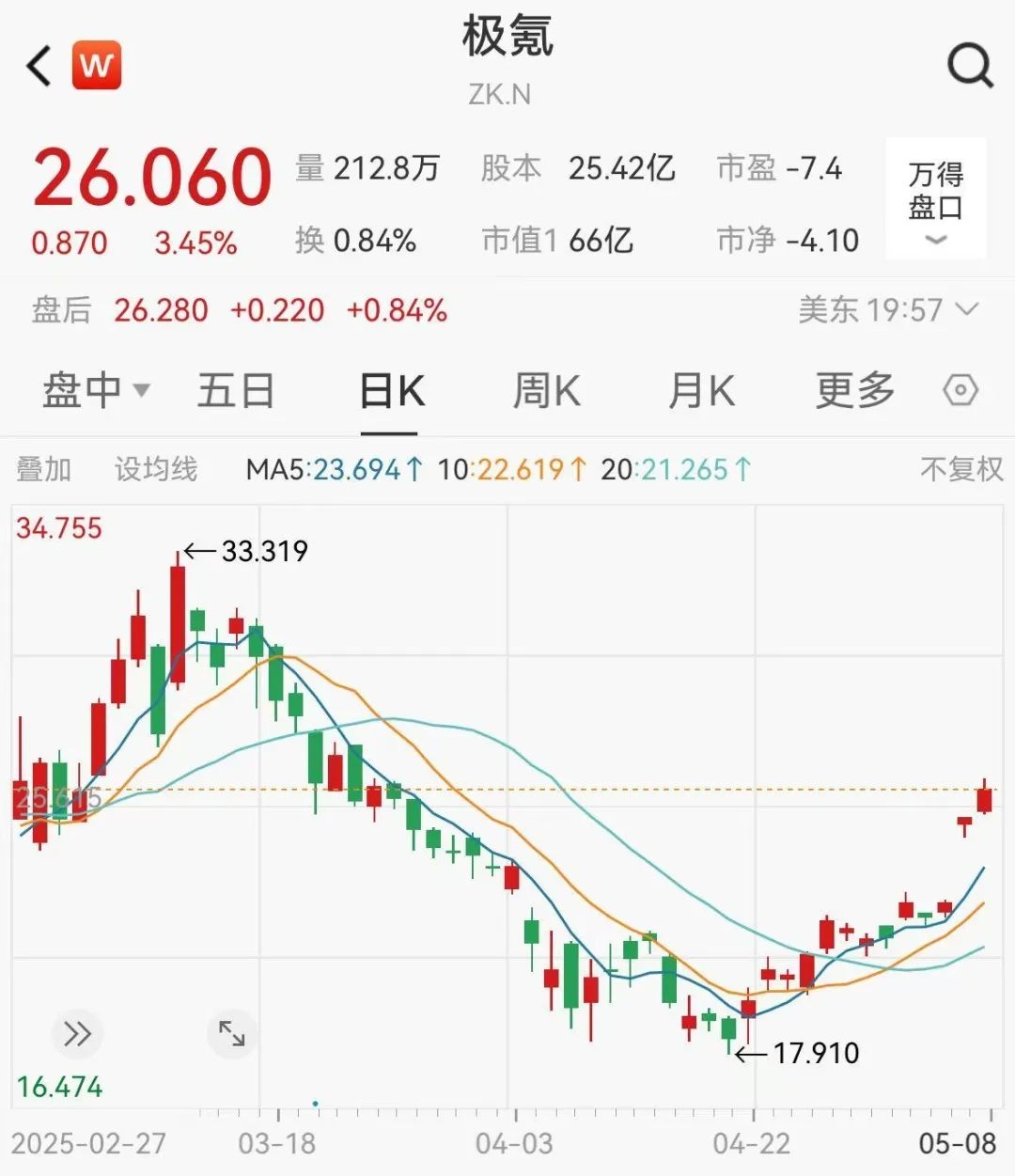View after-hours quote 26.280 details

pos(160,310)
